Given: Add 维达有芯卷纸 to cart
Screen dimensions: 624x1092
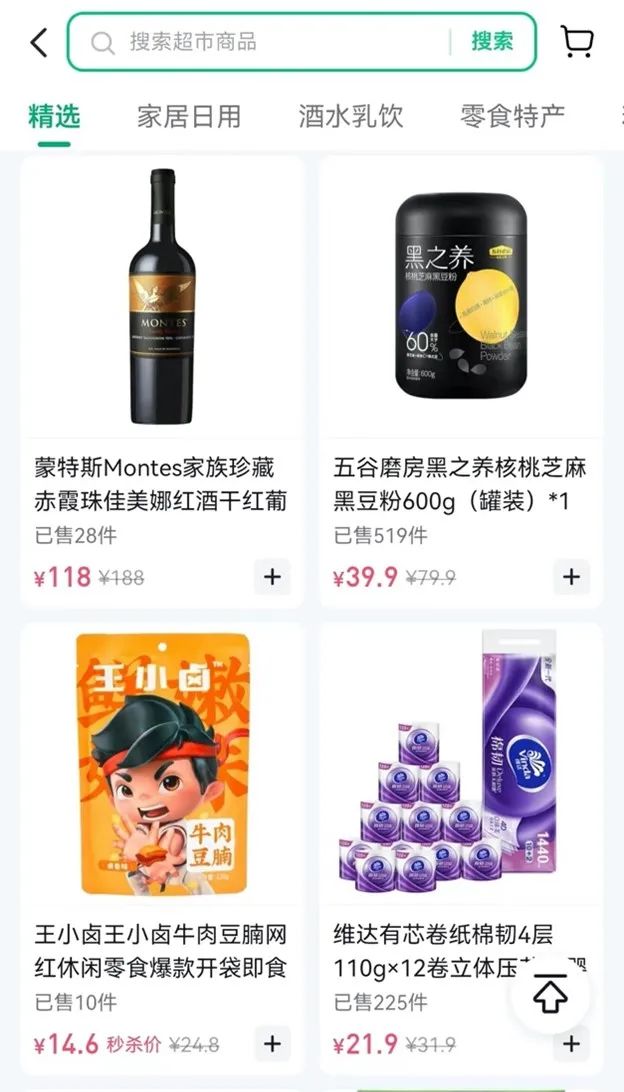Looking at the screenshot, I should click(571, 1044).
